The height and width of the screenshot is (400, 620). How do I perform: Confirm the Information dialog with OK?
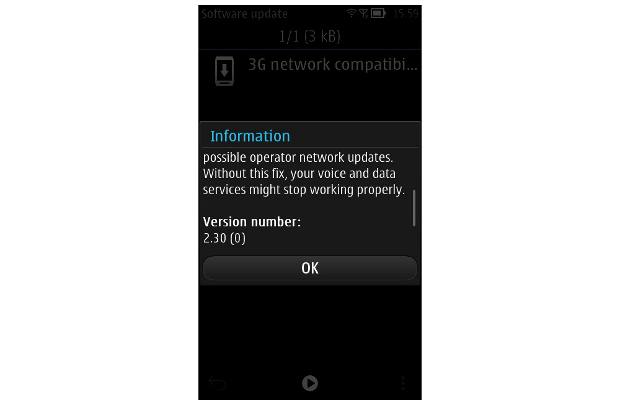pyautogui.click(x=310, y=268)
